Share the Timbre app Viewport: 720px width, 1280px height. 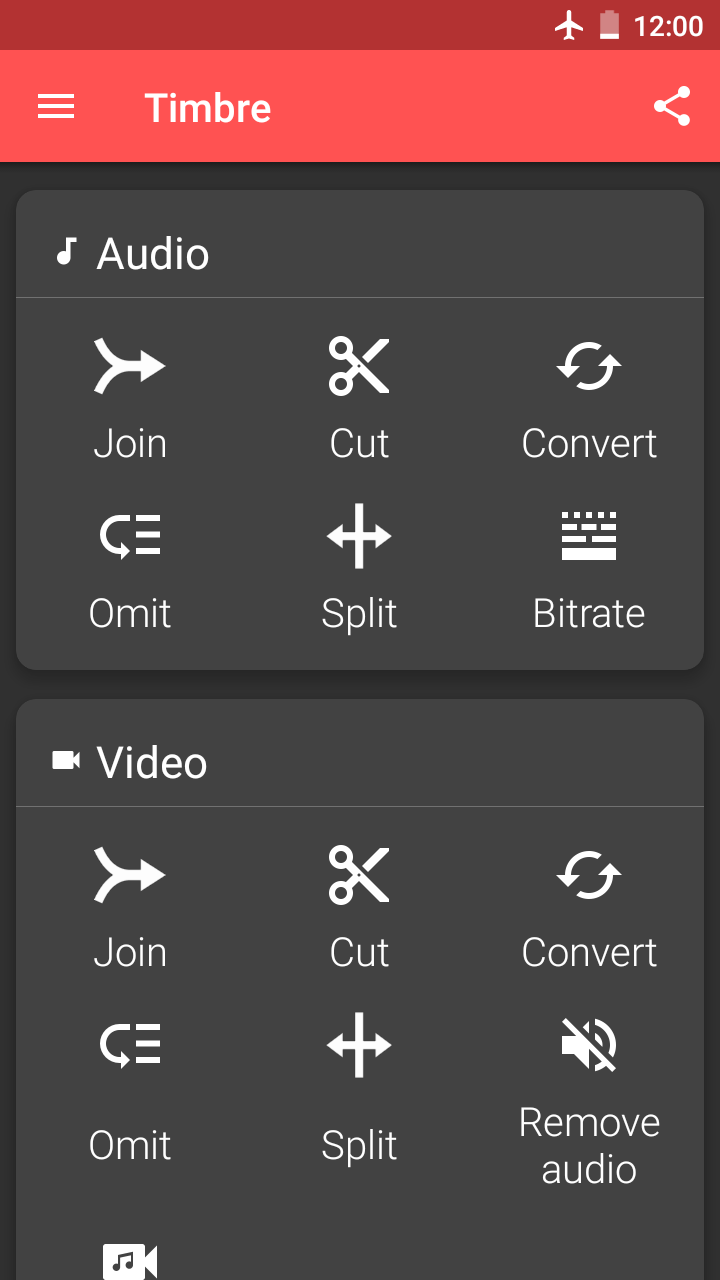672,107
